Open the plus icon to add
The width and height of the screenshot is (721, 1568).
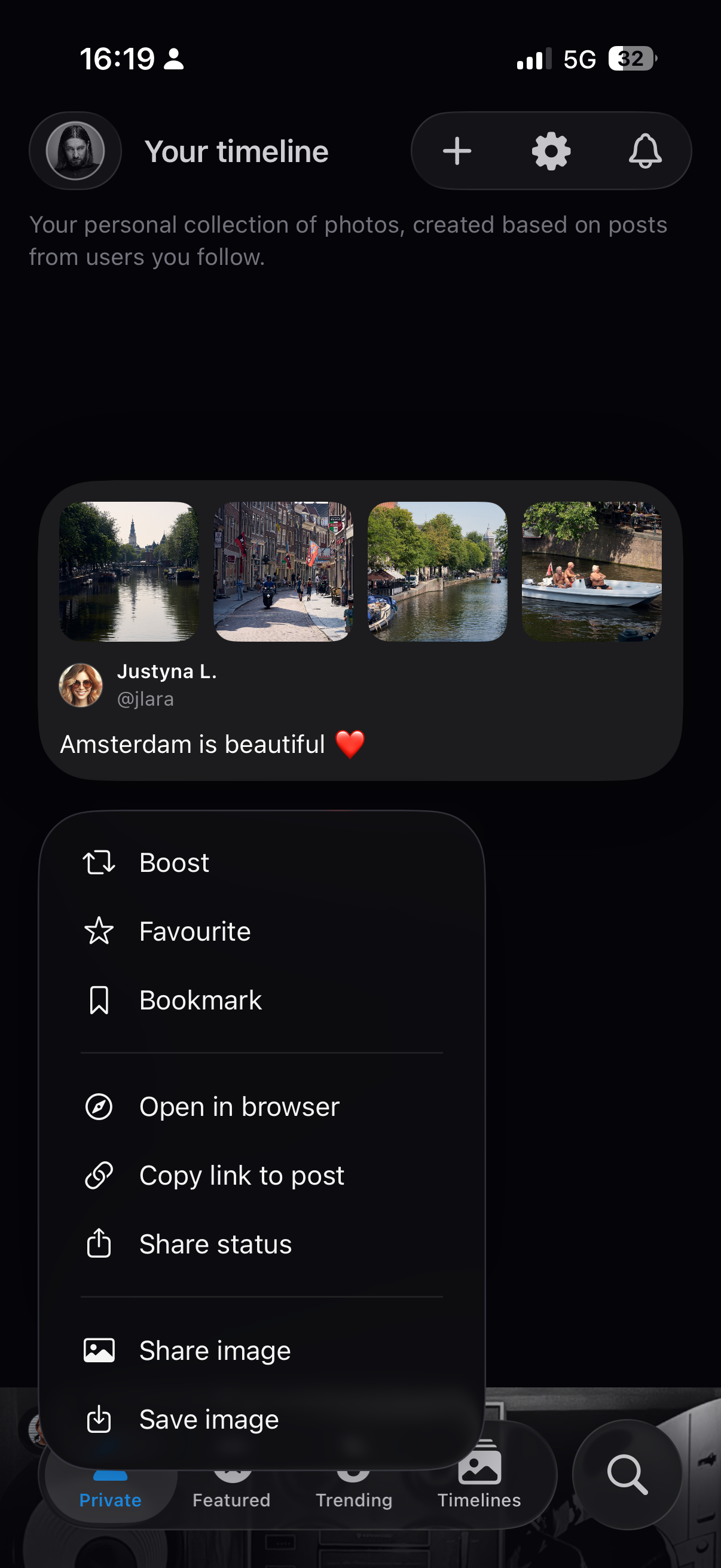tap(457, 151)
